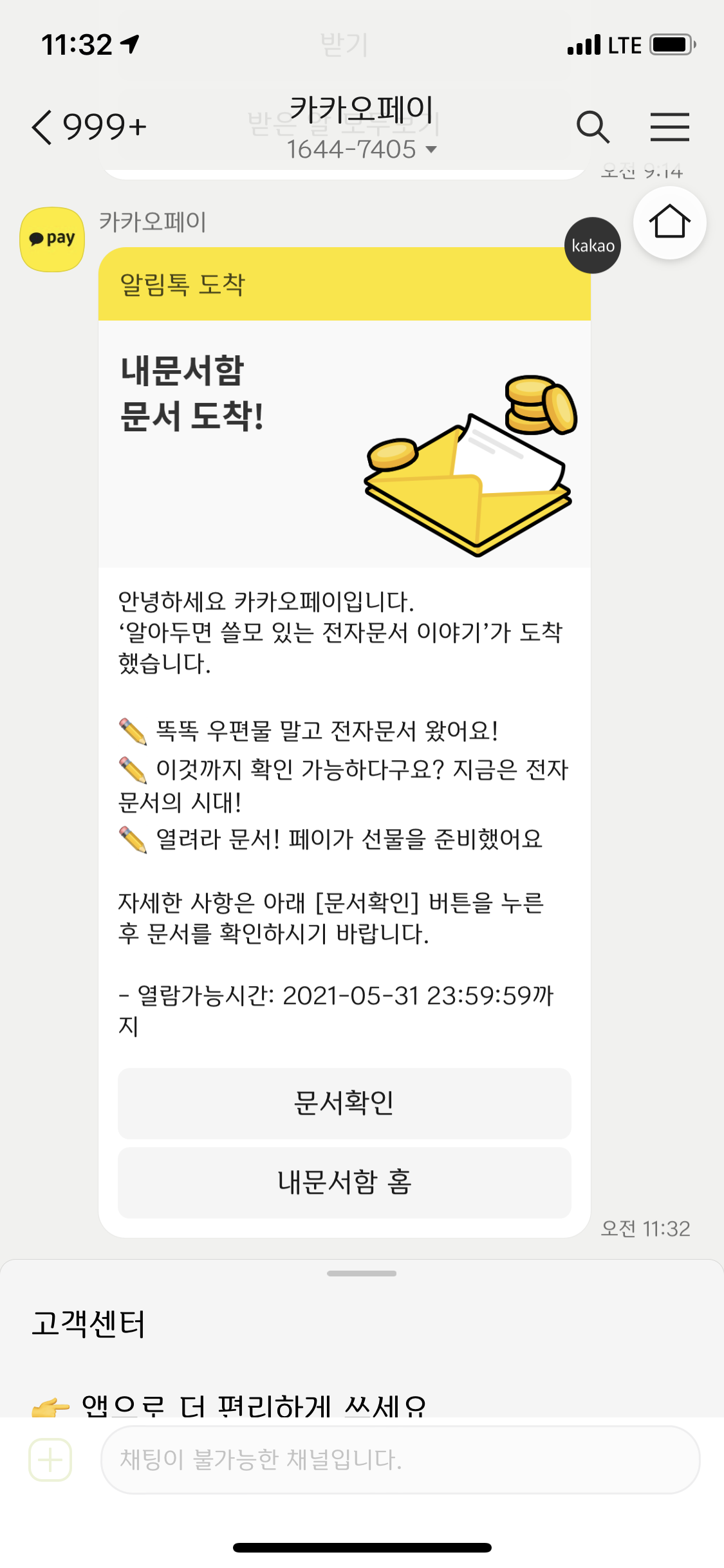Open 내문서함 홈
Viewport: 724px width, 1568px height.
click(344, 1182)
